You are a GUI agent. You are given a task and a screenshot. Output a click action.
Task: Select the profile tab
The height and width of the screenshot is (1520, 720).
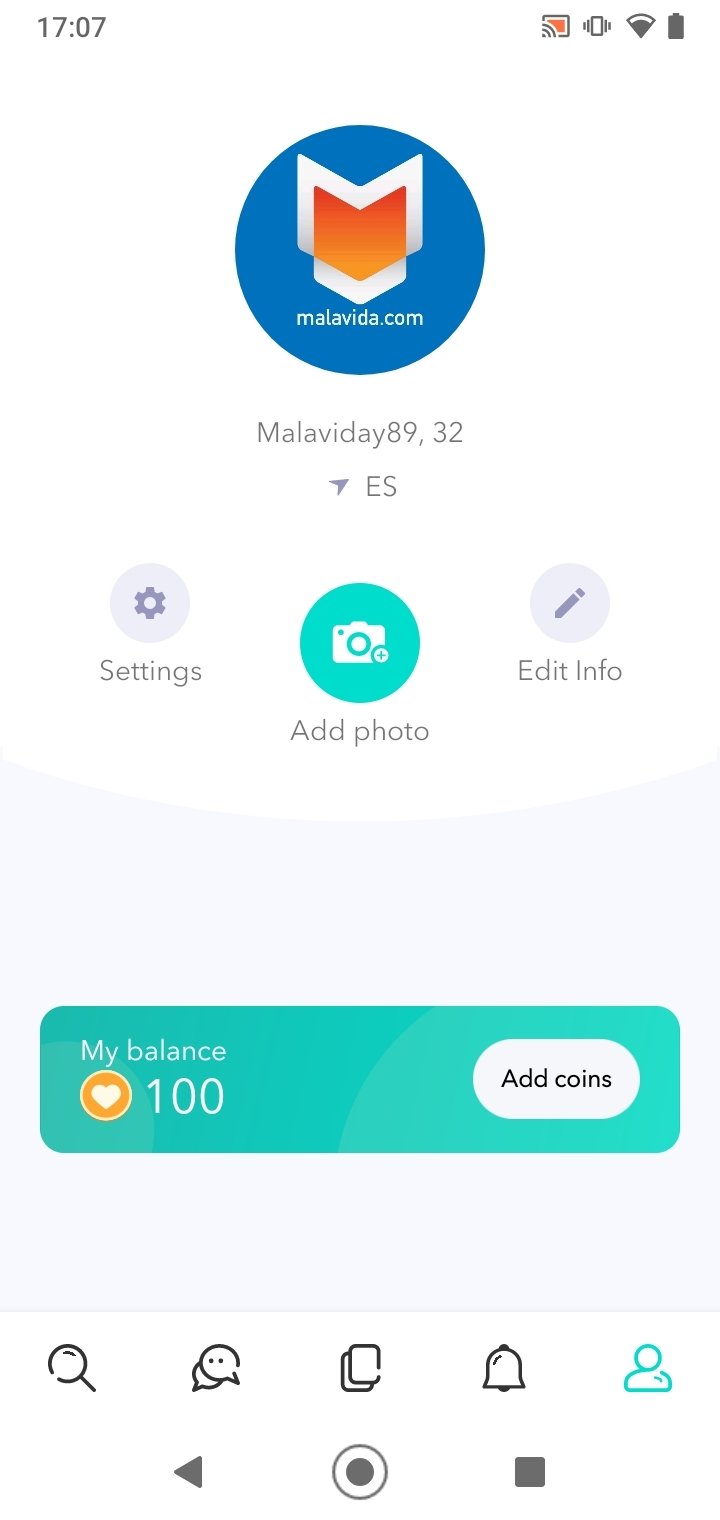pyautogui.click(x=648, y=1368)
